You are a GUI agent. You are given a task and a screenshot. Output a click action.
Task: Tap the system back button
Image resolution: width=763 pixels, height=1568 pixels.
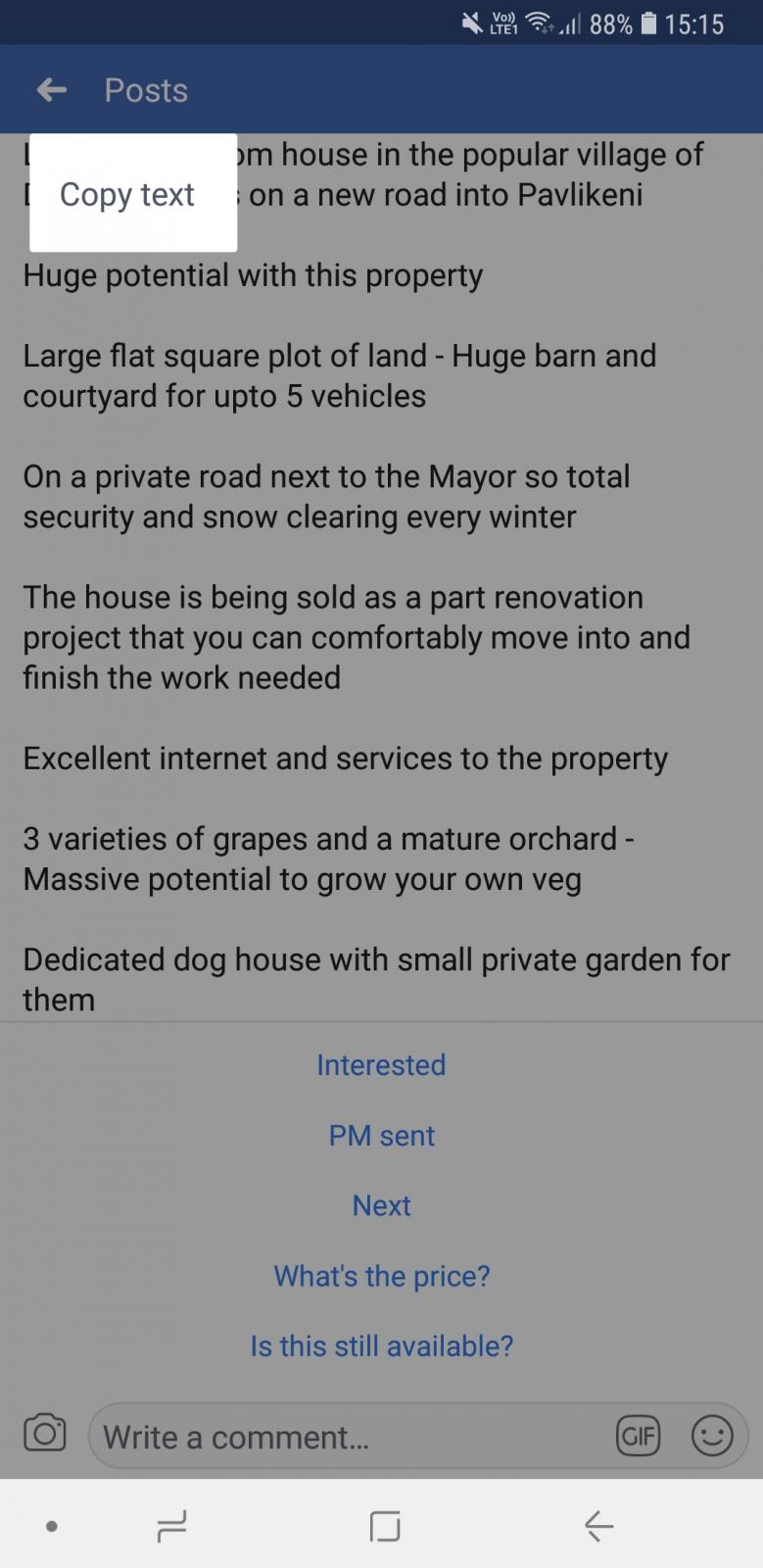point(598,1526)
